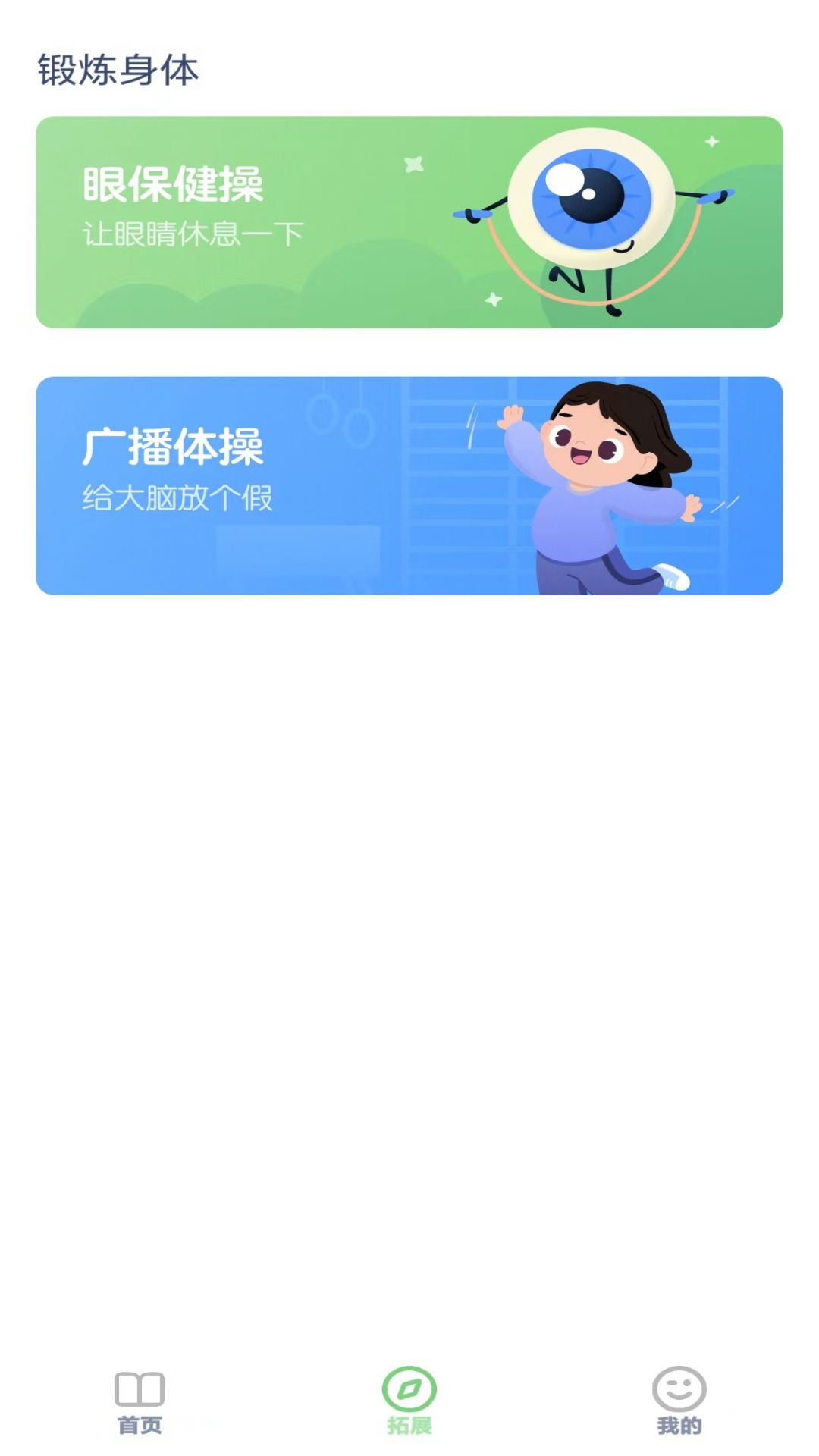Viewport: 819px width, 1456px height.
Task: Click the 锻炼身体 page title
Action: pos(118,70)
